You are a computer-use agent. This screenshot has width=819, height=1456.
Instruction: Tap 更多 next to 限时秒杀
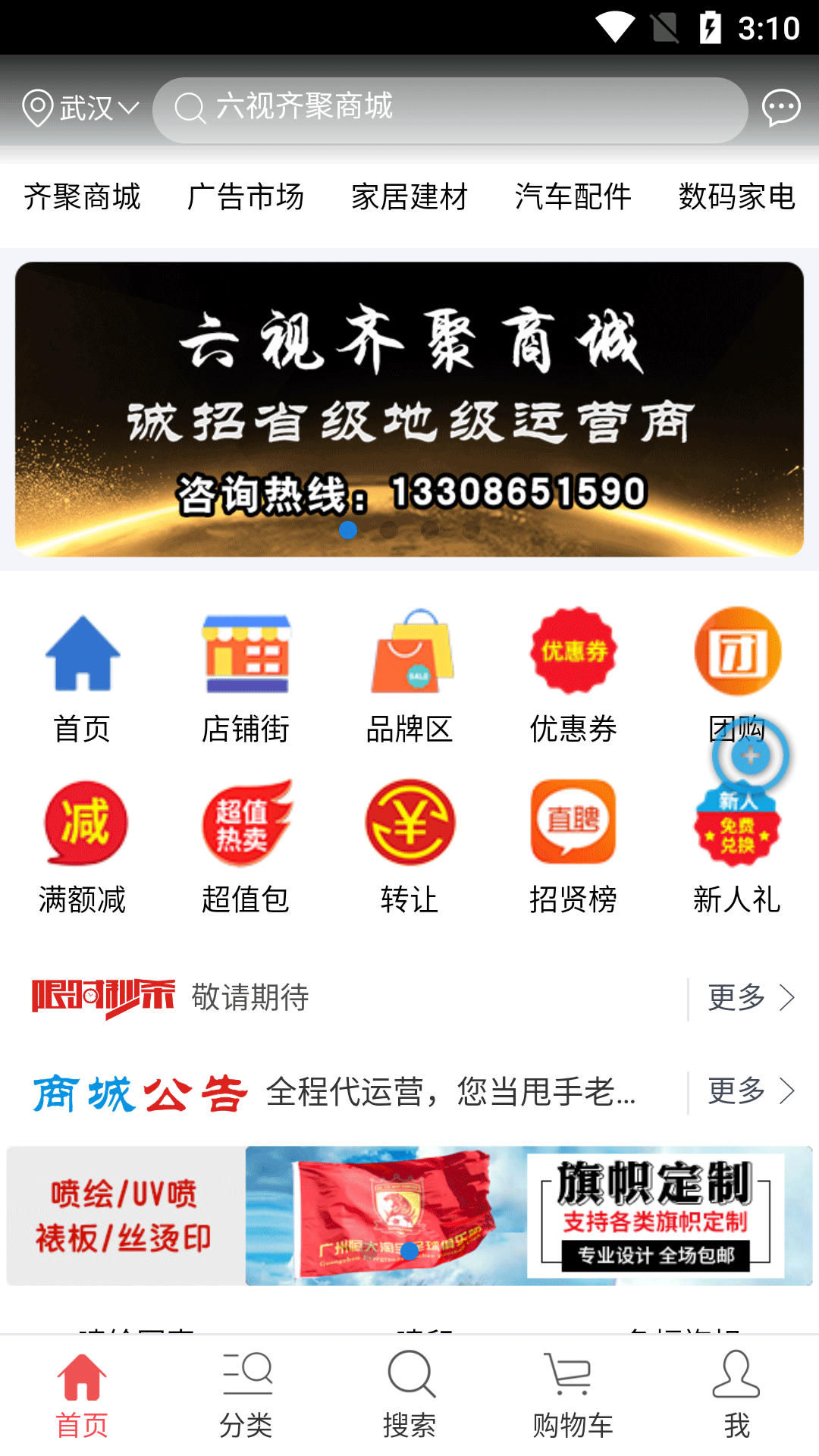point(751,998)
